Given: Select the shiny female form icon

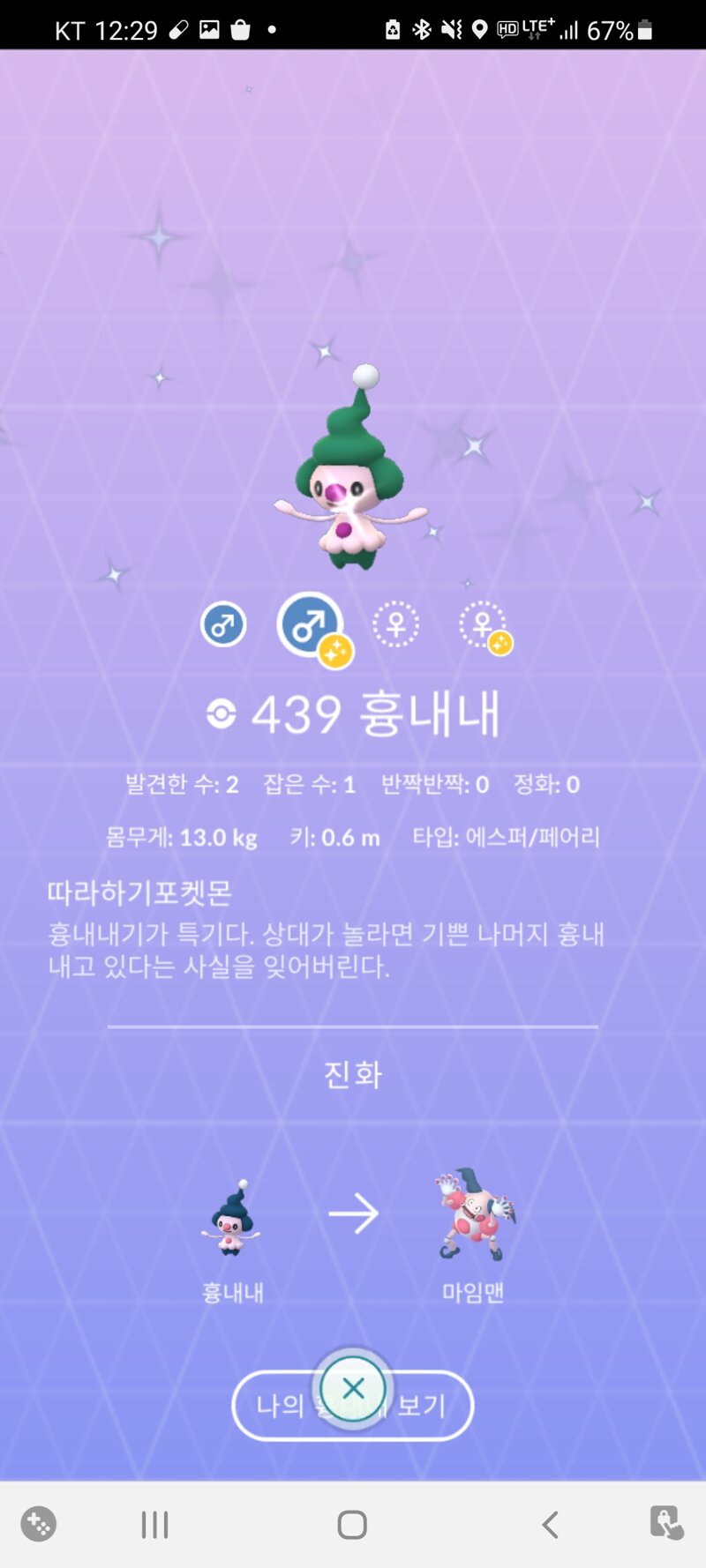Looking at the screenshot, I should point(484,626).
